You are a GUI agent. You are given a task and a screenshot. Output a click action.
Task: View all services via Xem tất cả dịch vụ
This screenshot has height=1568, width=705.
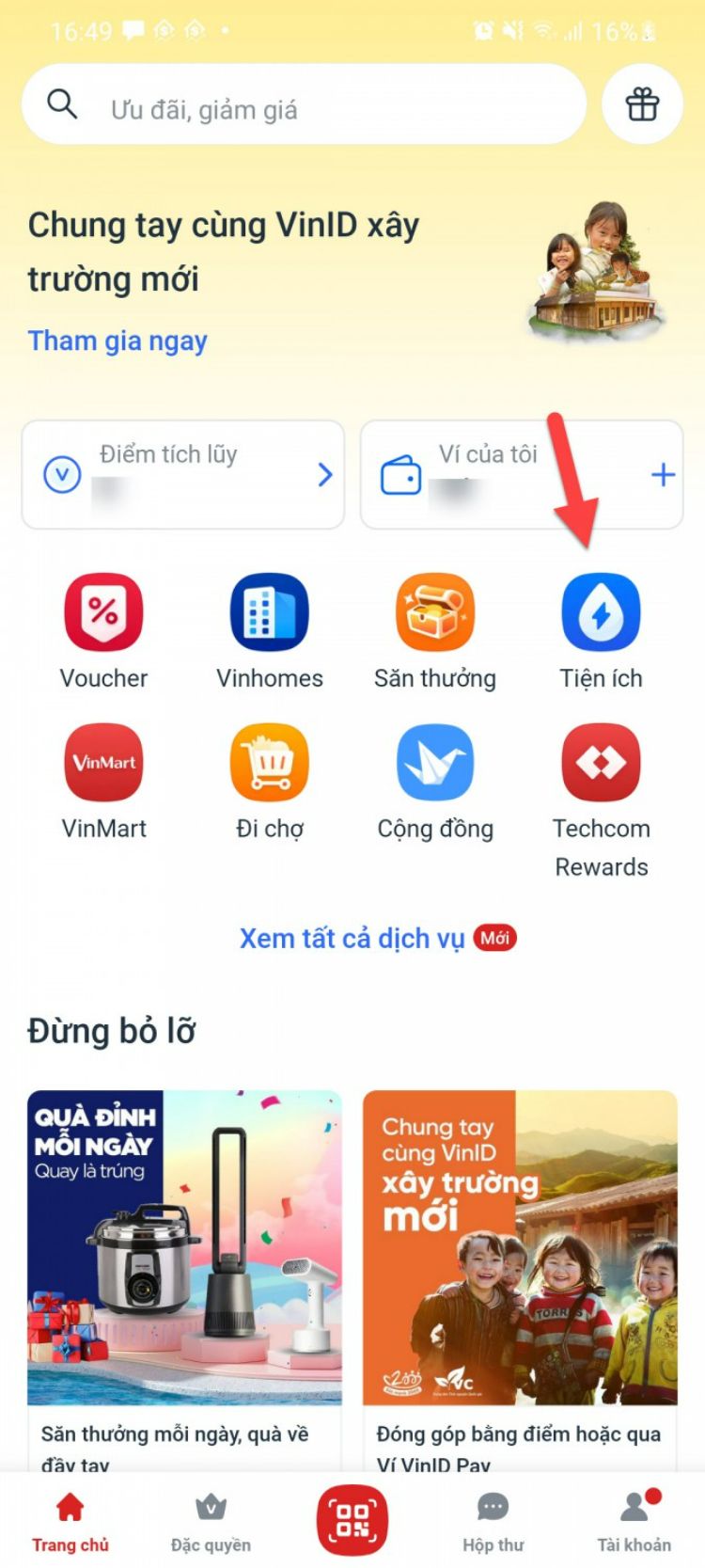[352, 939]
